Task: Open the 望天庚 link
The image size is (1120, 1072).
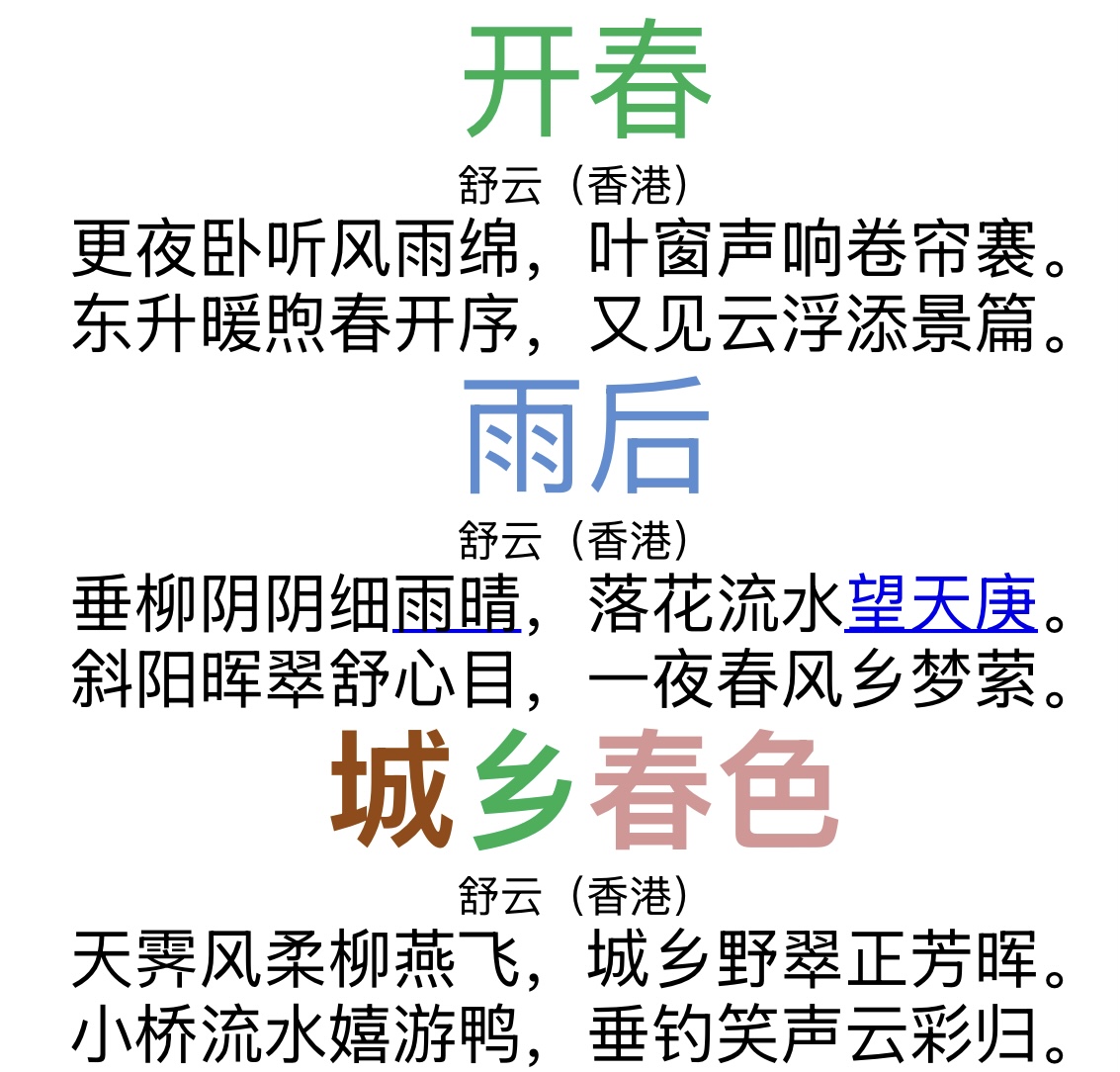Action: click(x=941, y=605)
